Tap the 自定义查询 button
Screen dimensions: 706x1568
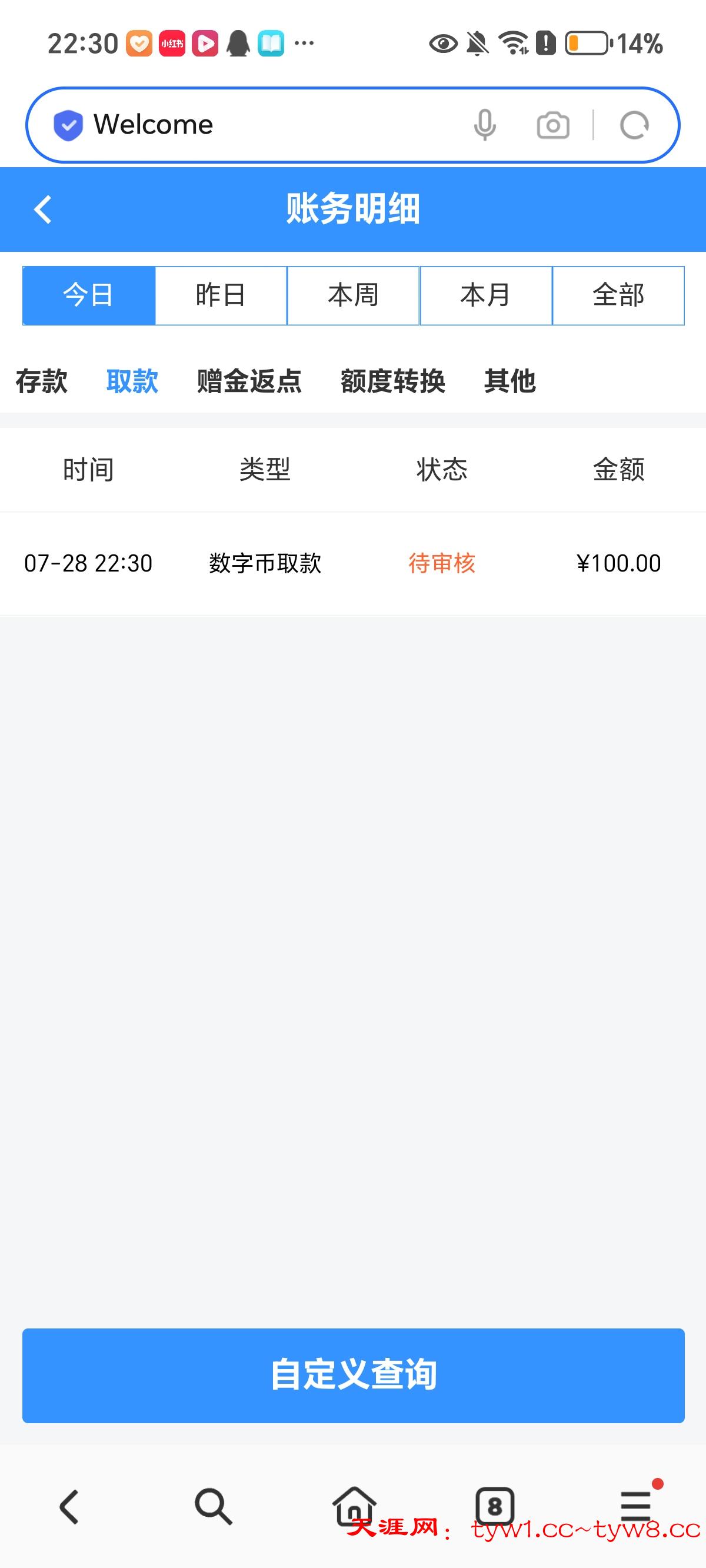tap(353, 1376)
